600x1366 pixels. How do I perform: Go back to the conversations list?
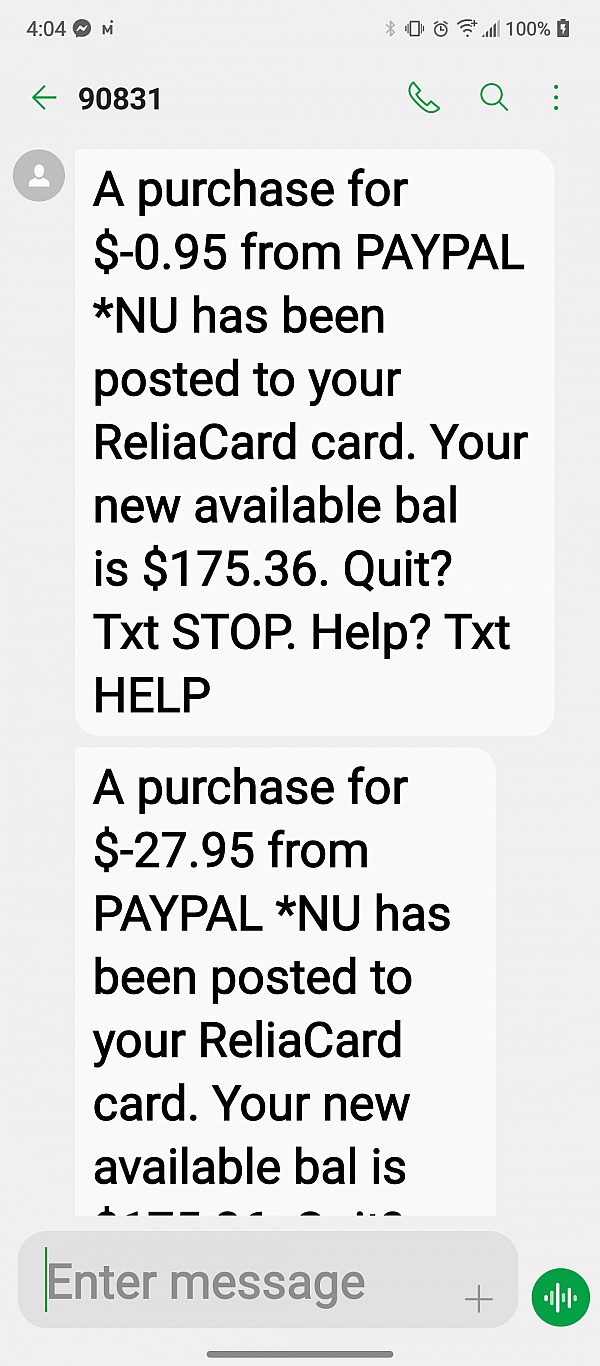44,98
